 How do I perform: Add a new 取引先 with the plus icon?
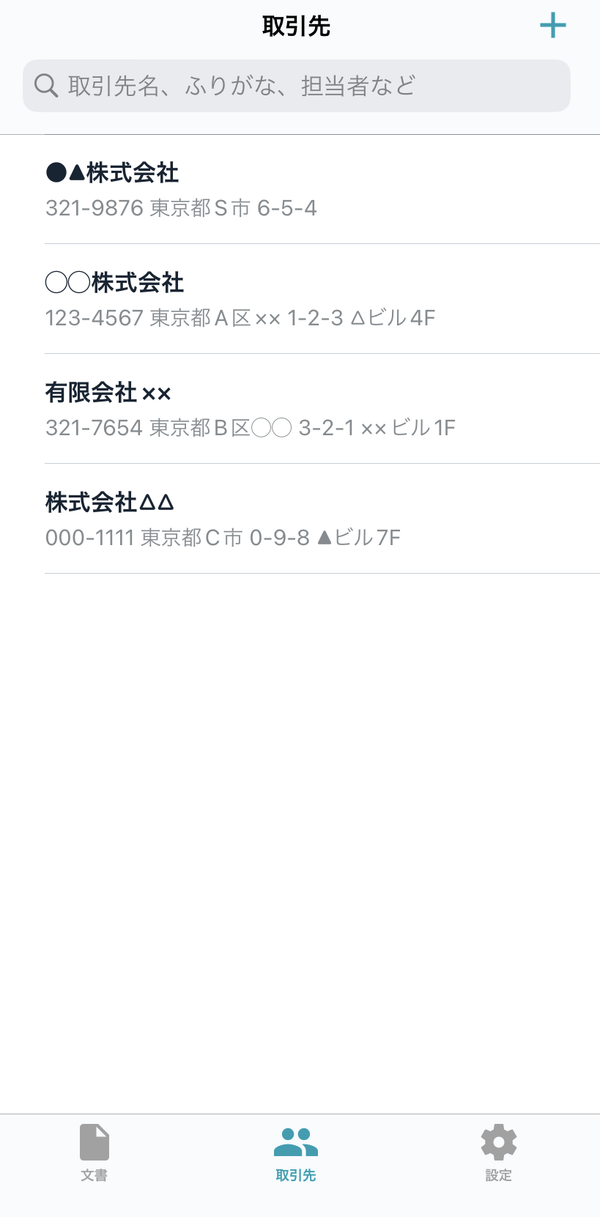(553, 27)
